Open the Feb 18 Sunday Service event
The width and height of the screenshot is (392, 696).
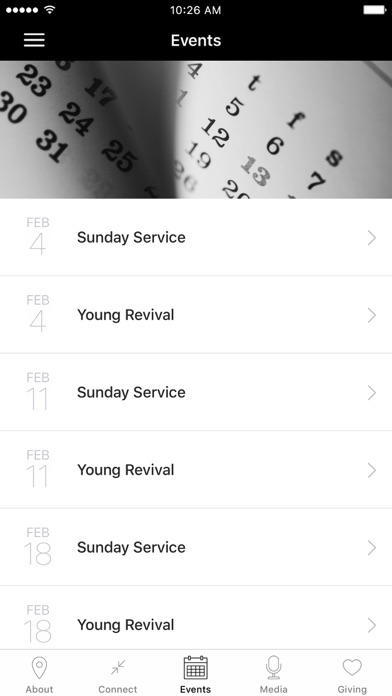pyautogui.click(x=196, y=547)
